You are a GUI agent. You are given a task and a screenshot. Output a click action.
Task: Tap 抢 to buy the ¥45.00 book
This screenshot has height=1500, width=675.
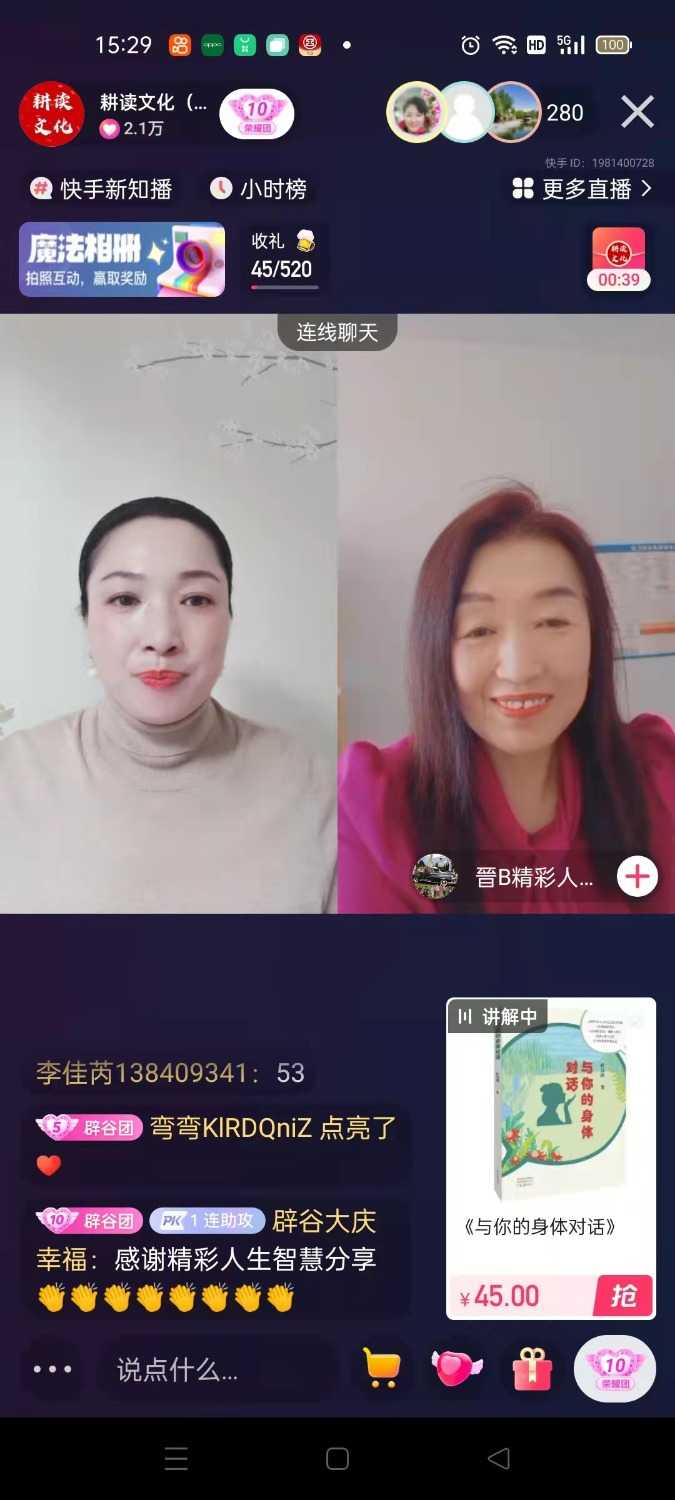click(x=624, y=1297)
